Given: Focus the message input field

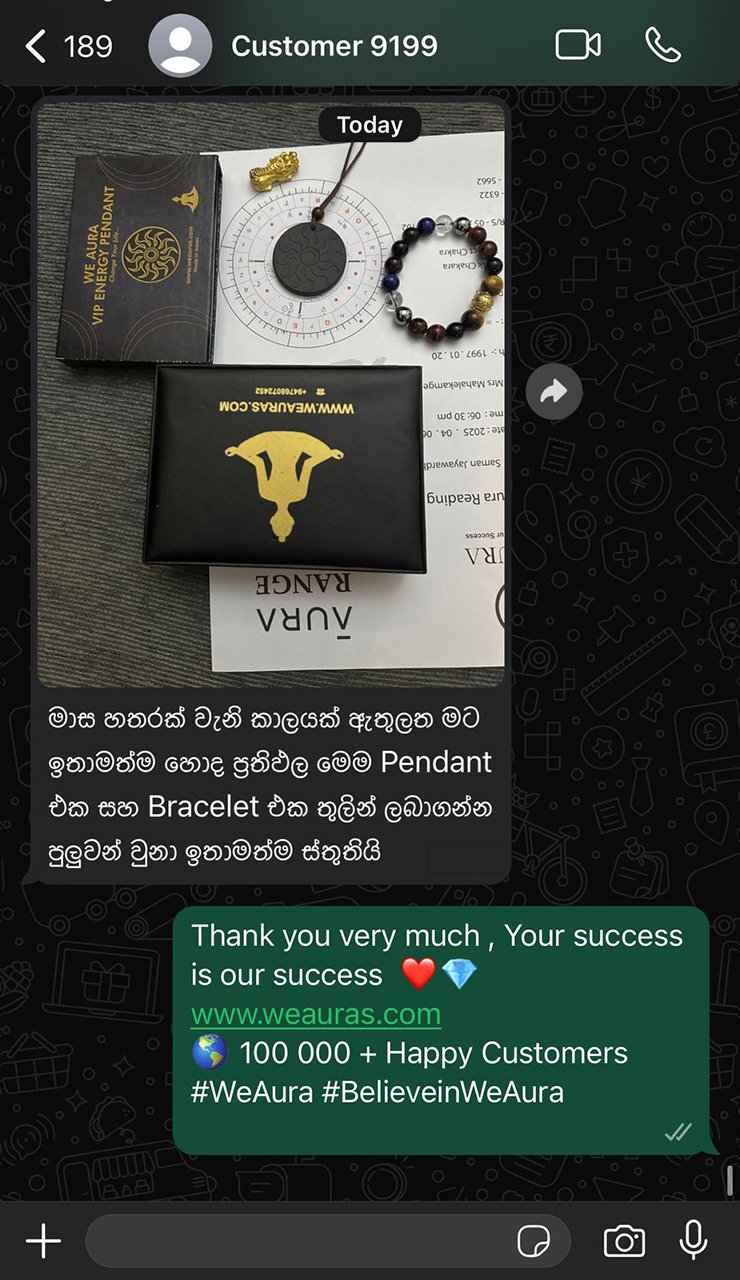Looking at the screenshot, I should click(x=300, y=1241).
